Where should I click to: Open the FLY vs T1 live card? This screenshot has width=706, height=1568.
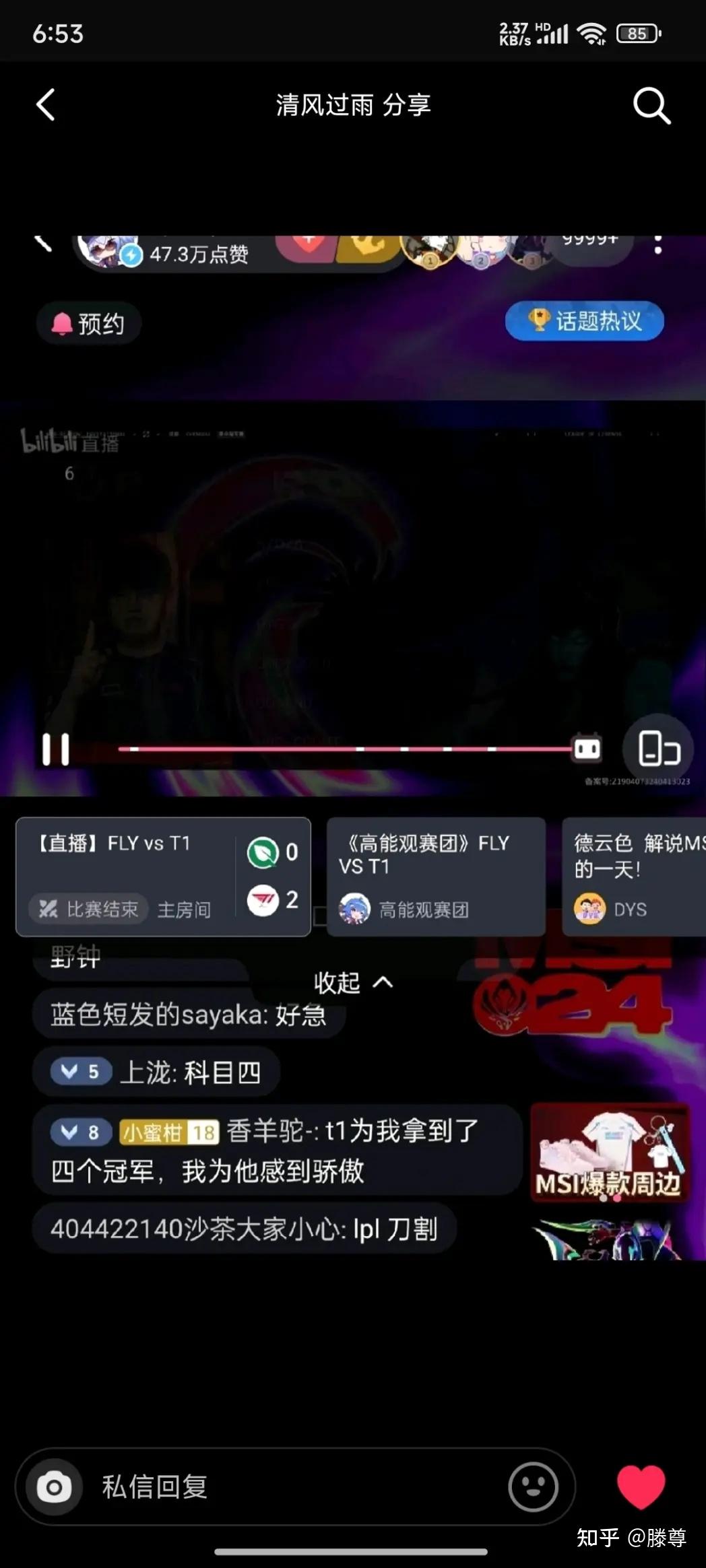pyautogui.click(x=163, y=877)
